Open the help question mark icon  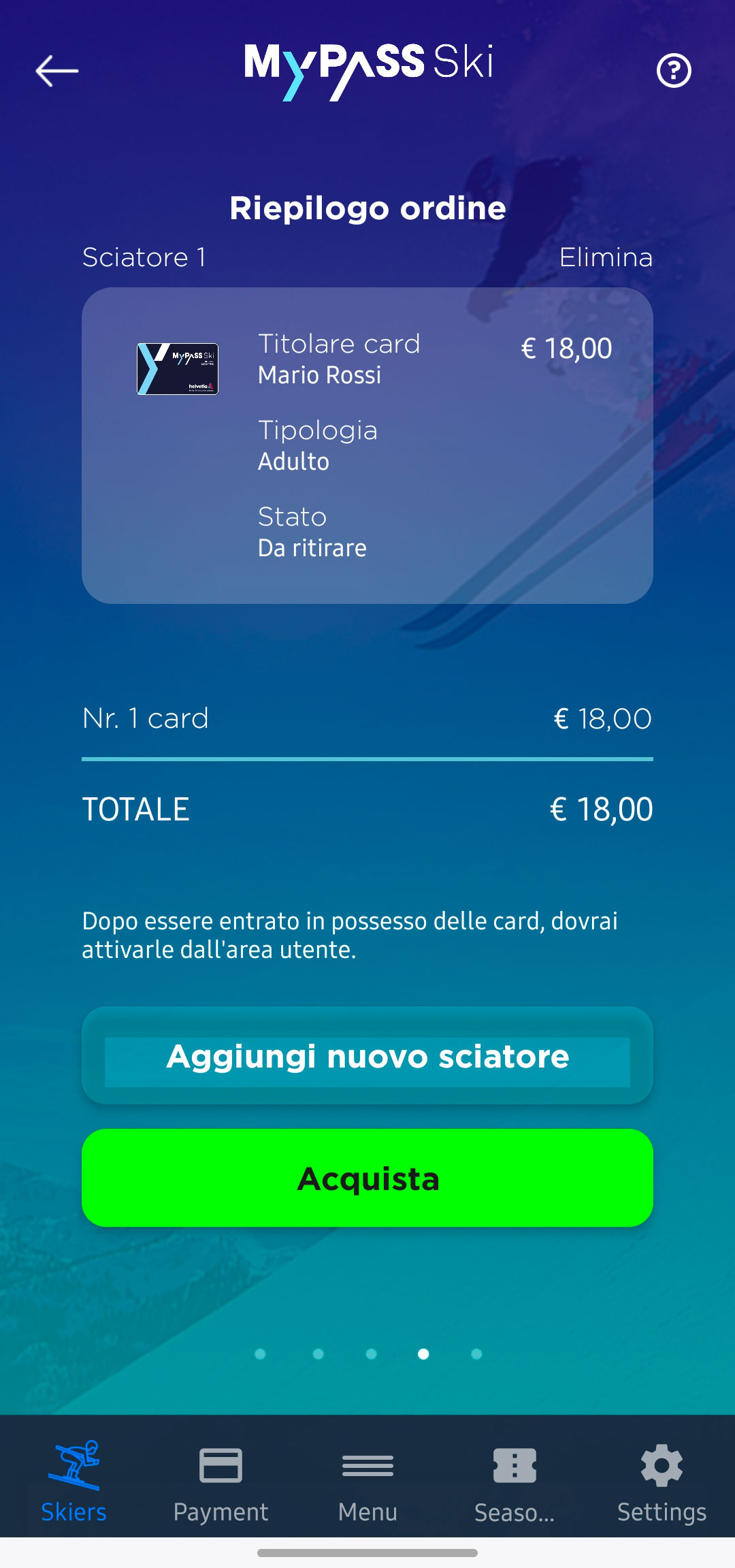pyautogui.click(x=674, y=71)
